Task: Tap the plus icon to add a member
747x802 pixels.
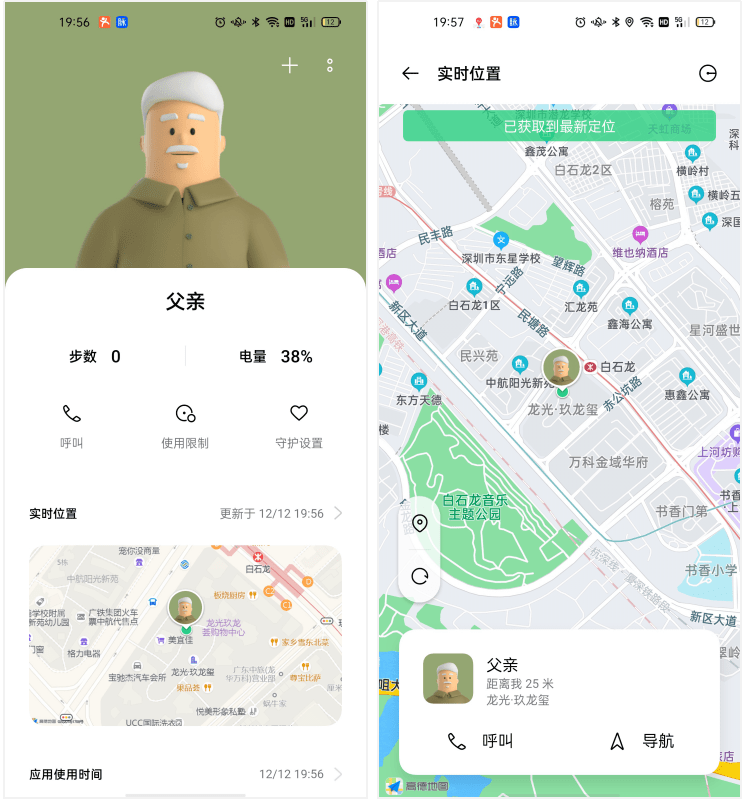Action: pyautogui.click(x=290, y=66)
